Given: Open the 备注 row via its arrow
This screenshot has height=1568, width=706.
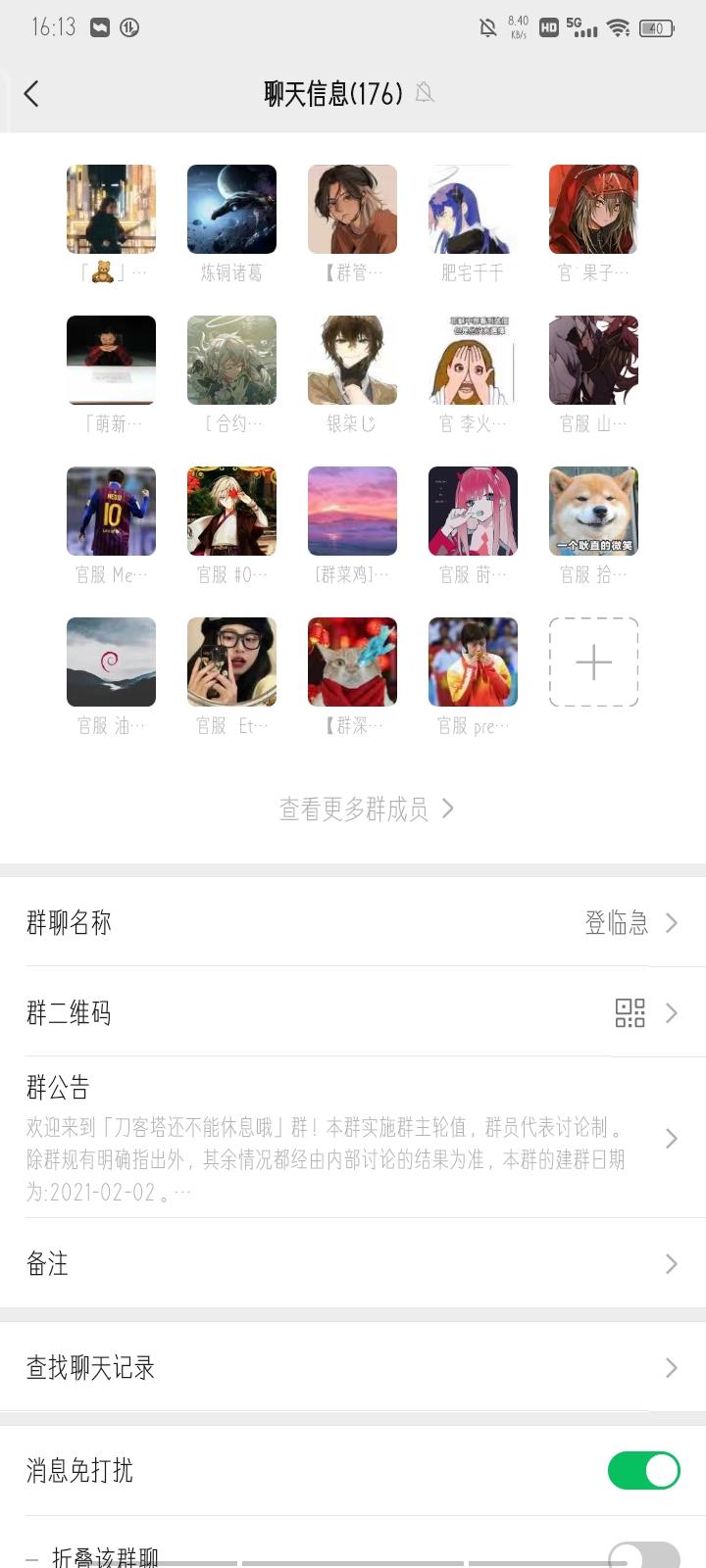Looking at the screenshot, I should [x=671, y=1264].
